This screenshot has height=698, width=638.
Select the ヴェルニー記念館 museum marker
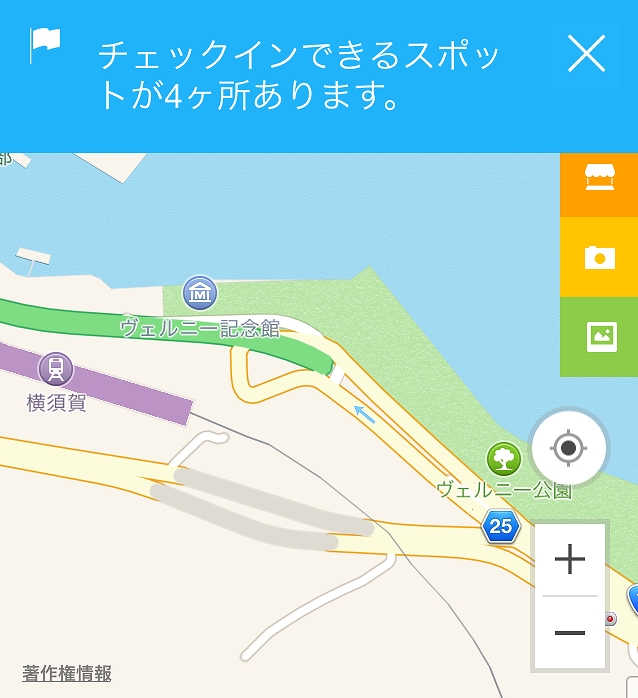coord(200,294)
